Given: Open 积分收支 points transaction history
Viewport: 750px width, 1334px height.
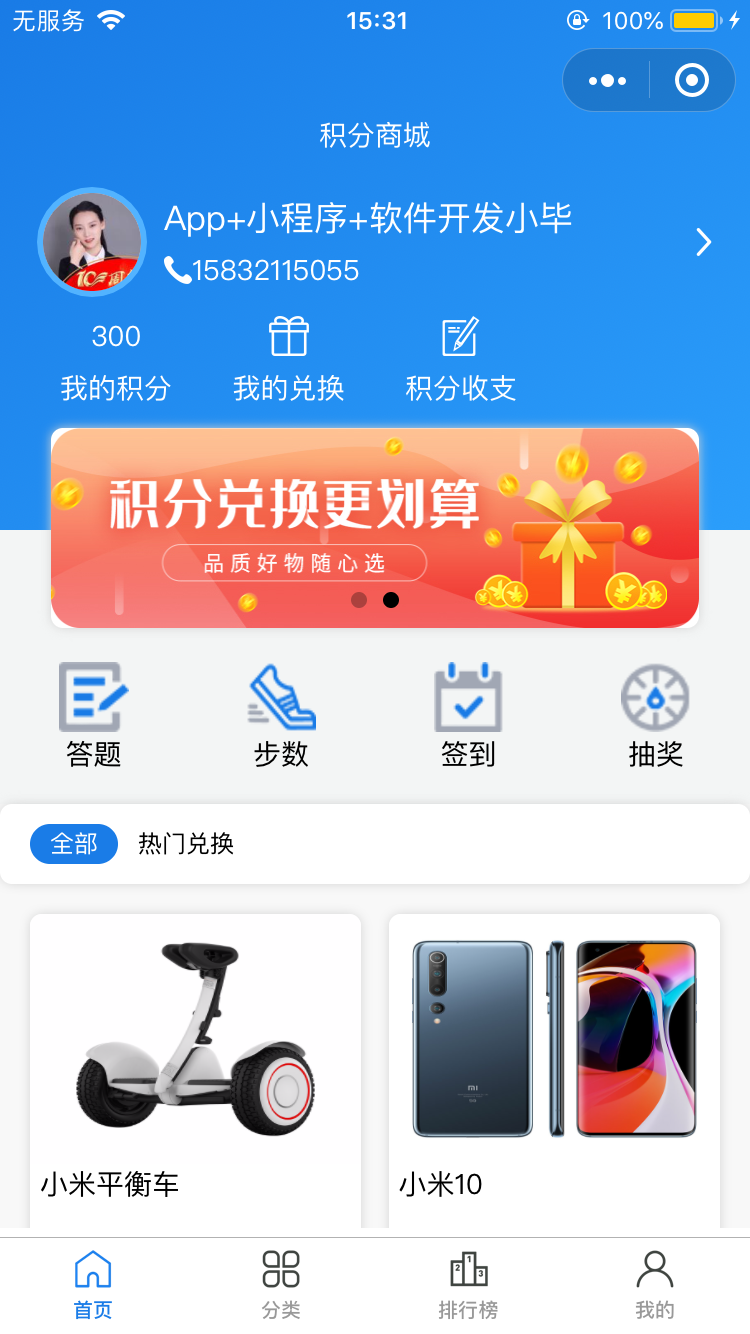Looking at the screenshot, I should 461,355.
